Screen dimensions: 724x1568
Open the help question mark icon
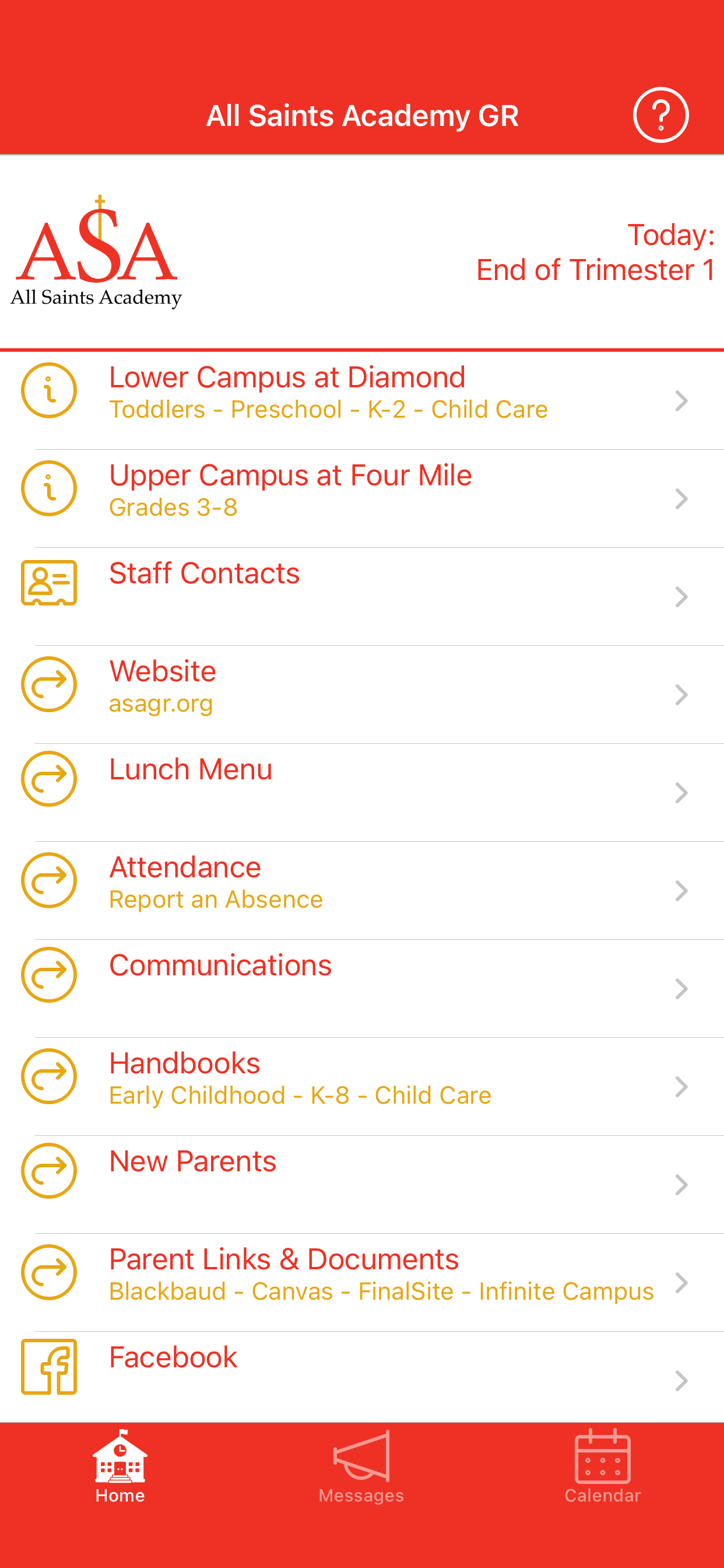pos(660,115)
